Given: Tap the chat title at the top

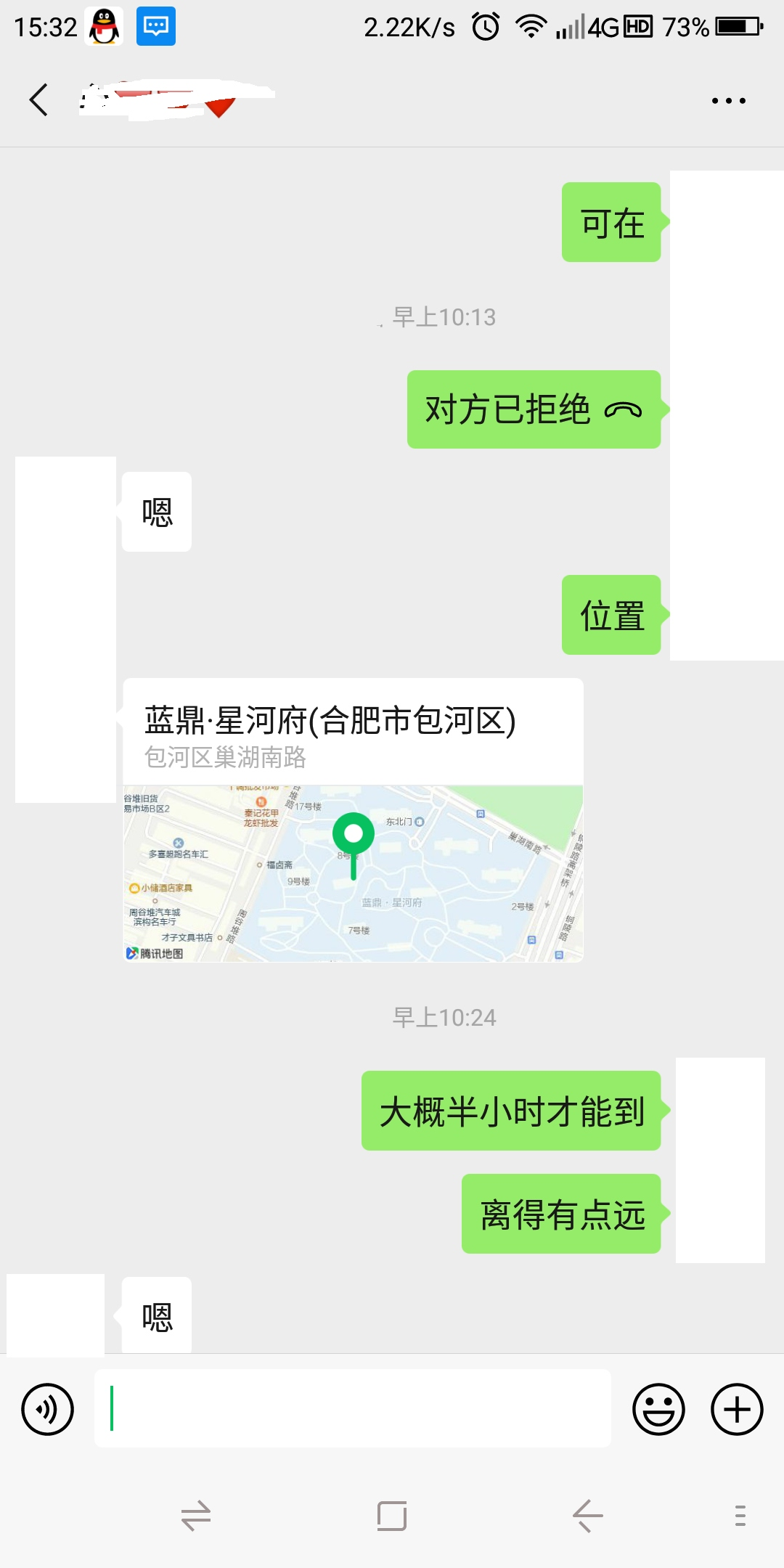Looking at the screenshot, I should pyautogui.click(x=167, y=99).
